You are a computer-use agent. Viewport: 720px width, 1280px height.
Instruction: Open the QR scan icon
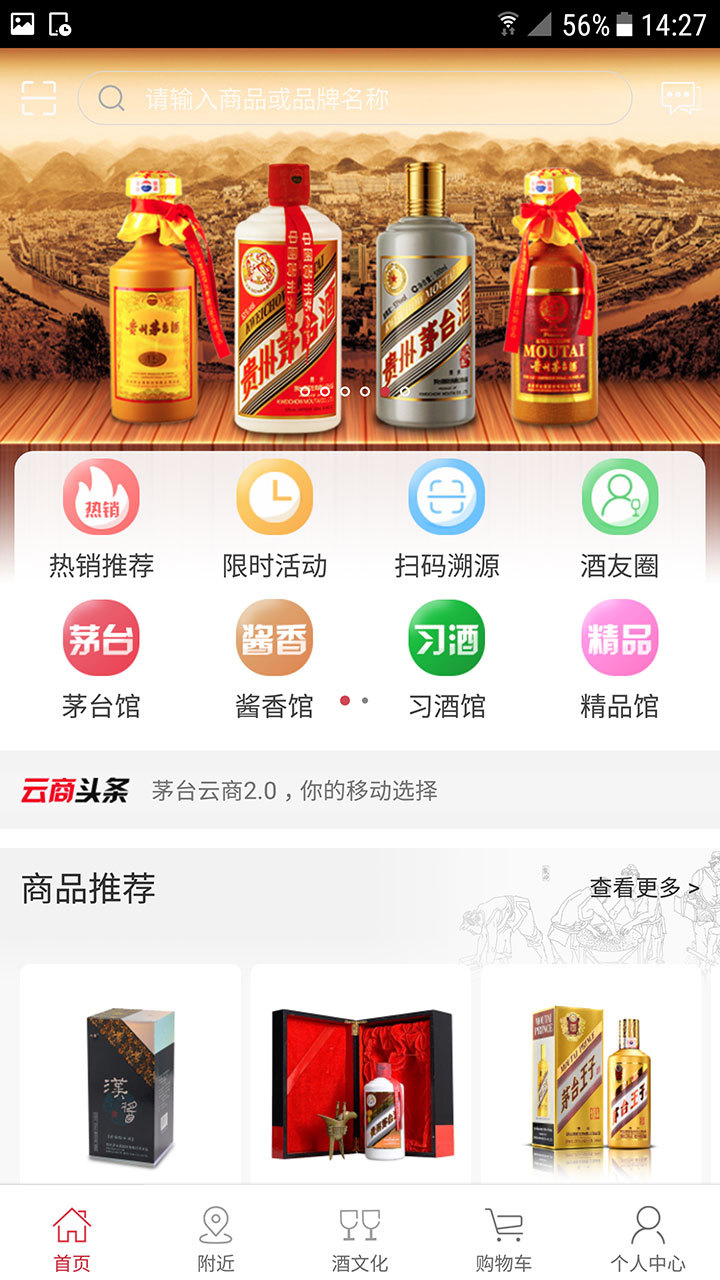click(39, 98)
